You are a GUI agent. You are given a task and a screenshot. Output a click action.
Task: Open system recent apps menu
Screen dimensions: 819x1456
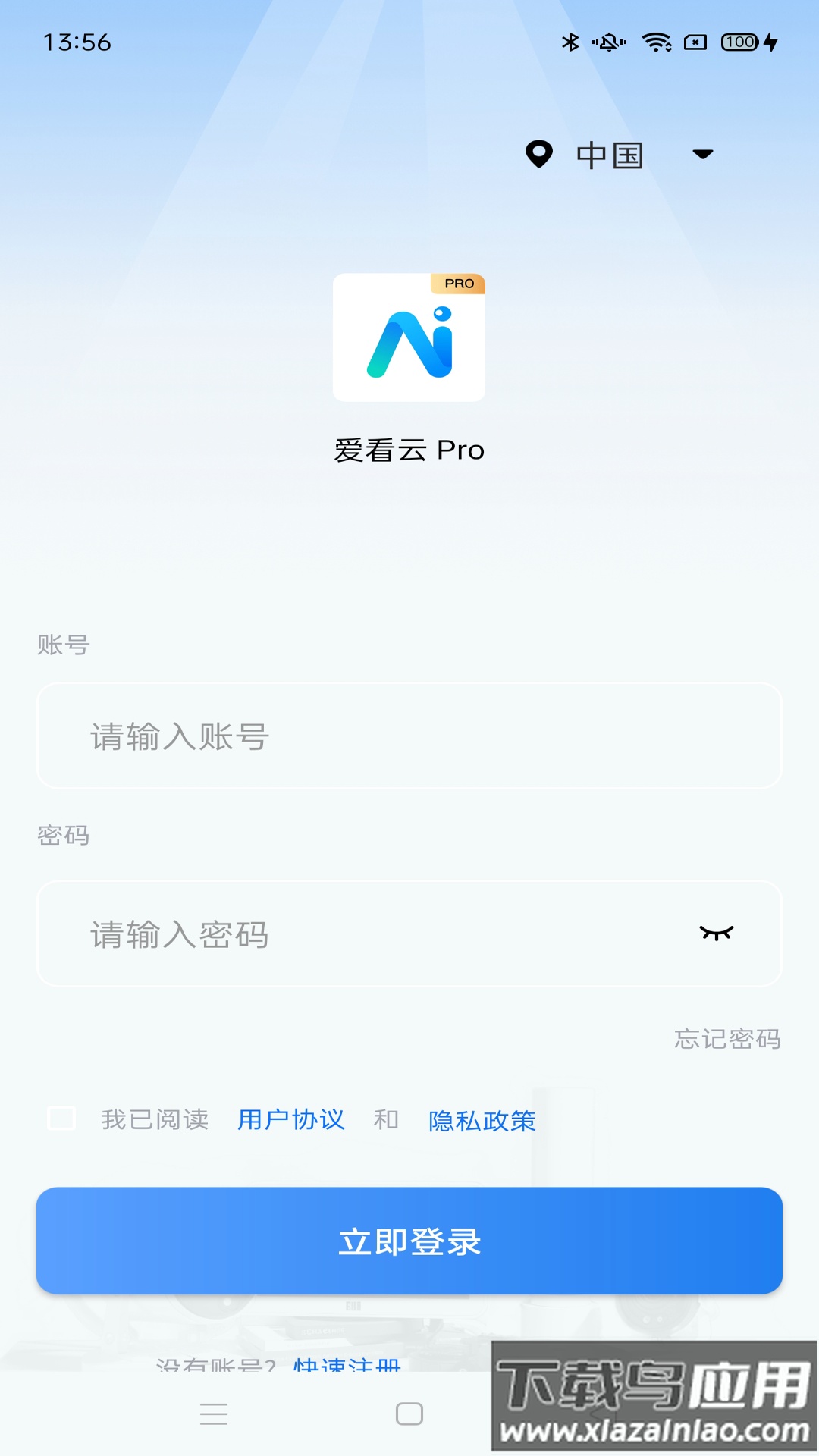tap(214, 1414)
